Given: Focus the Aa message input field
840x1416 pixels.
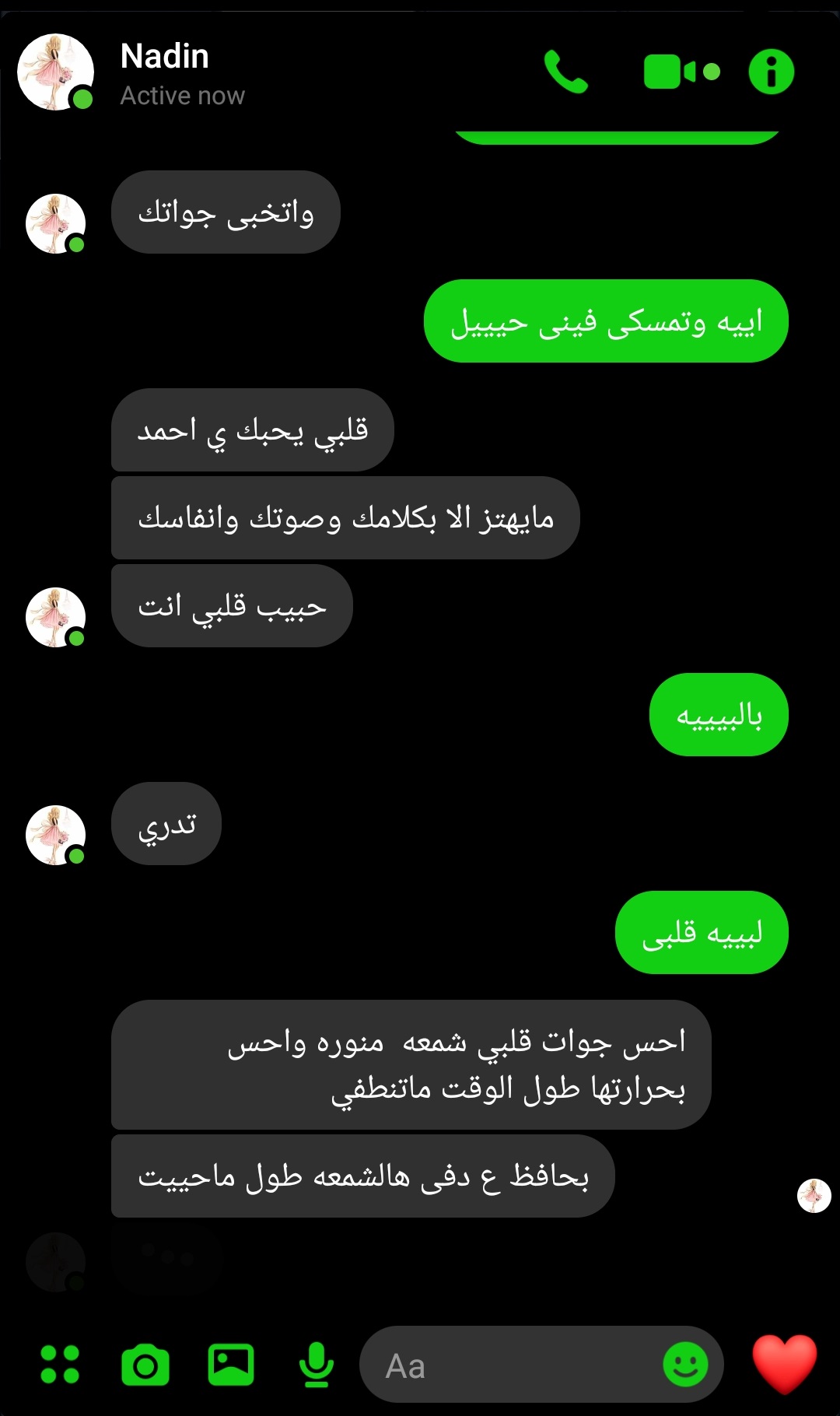Looking at the screenshot, I should pos(513,1365).
